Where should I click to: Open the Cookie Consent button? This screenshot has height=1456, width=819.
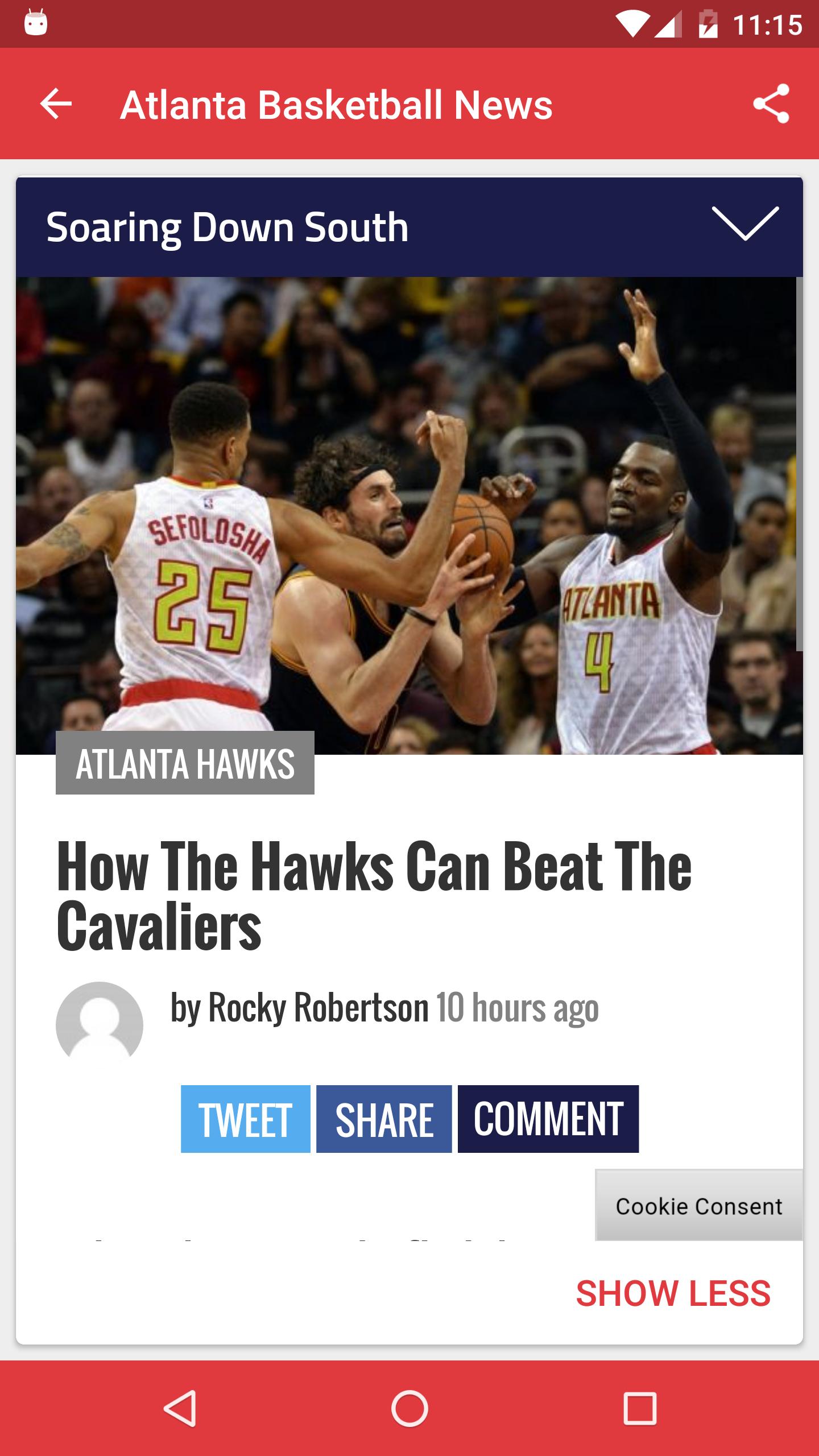coord(698,1206)
